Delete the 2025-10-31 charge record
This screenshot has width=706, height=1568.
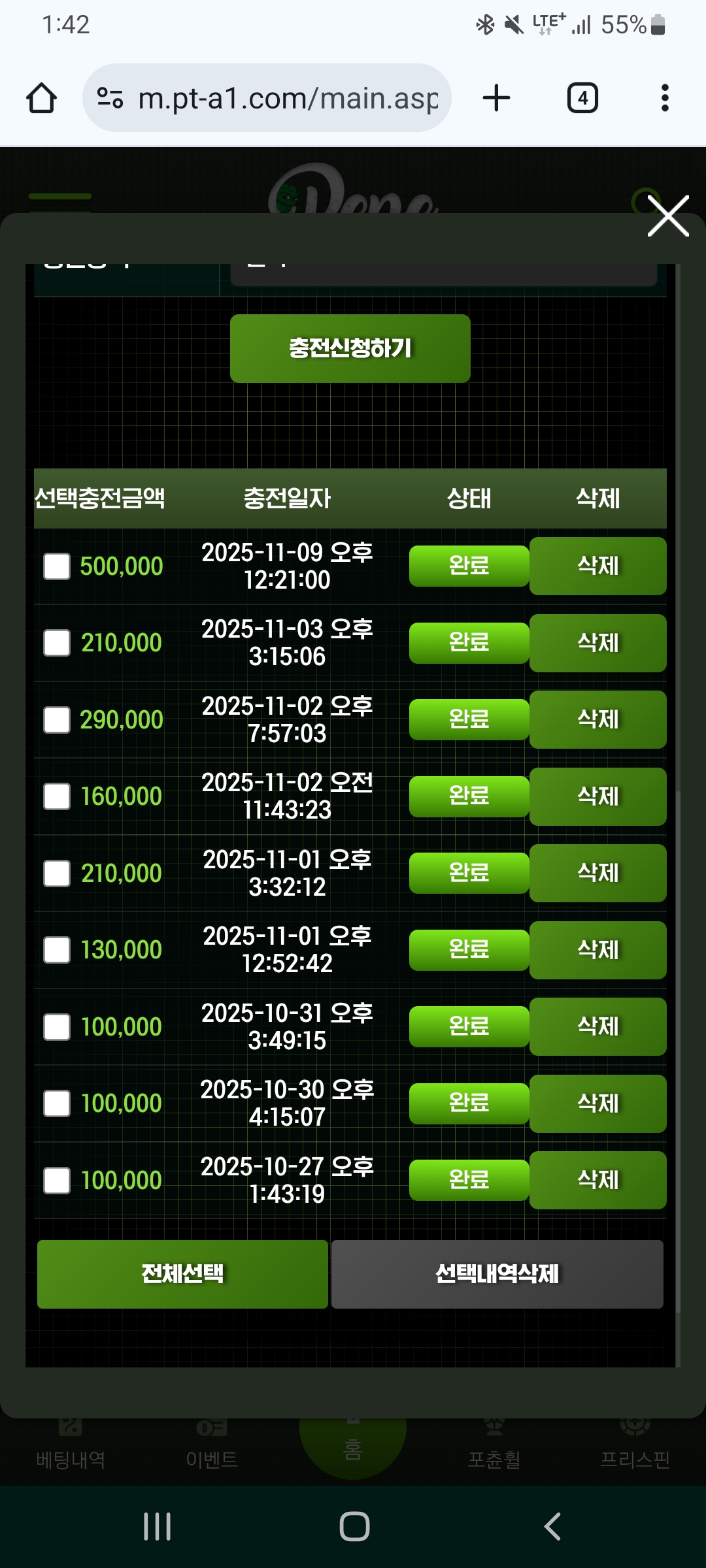[x=597, y=1026]
